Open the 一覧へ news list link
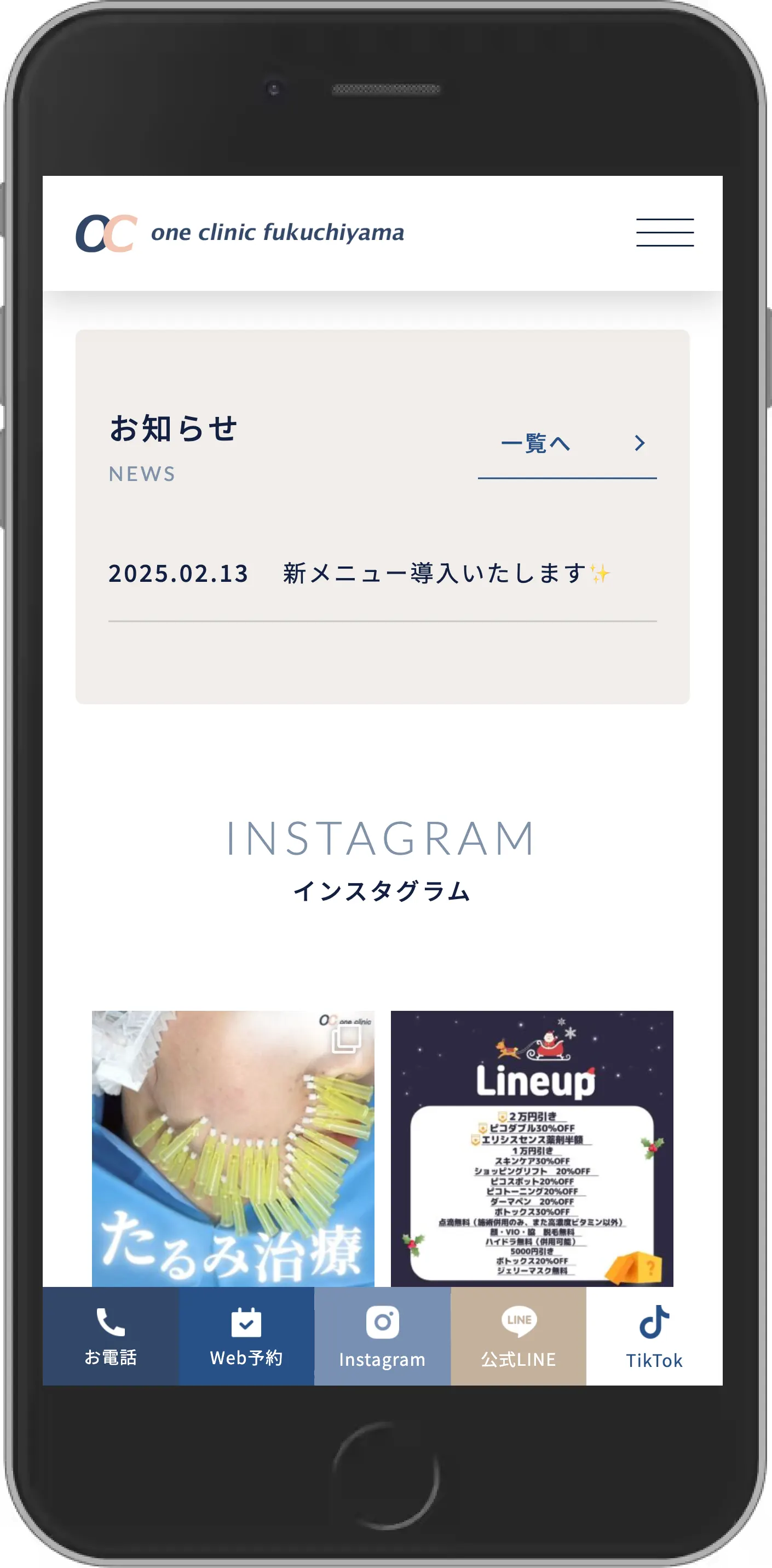Screen dimensions: 772x1568 [566, 444]
